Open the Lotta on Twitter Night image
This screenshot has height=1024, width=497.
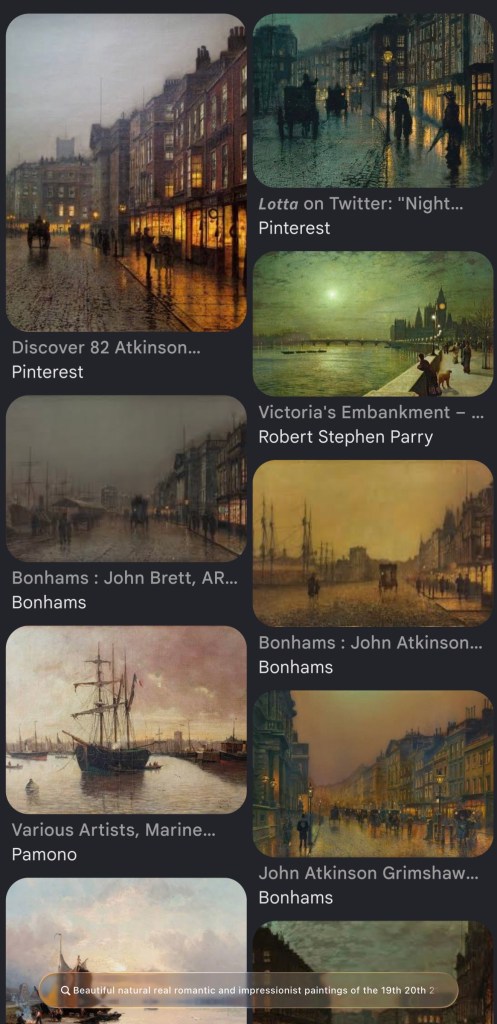tap(373, 101)
